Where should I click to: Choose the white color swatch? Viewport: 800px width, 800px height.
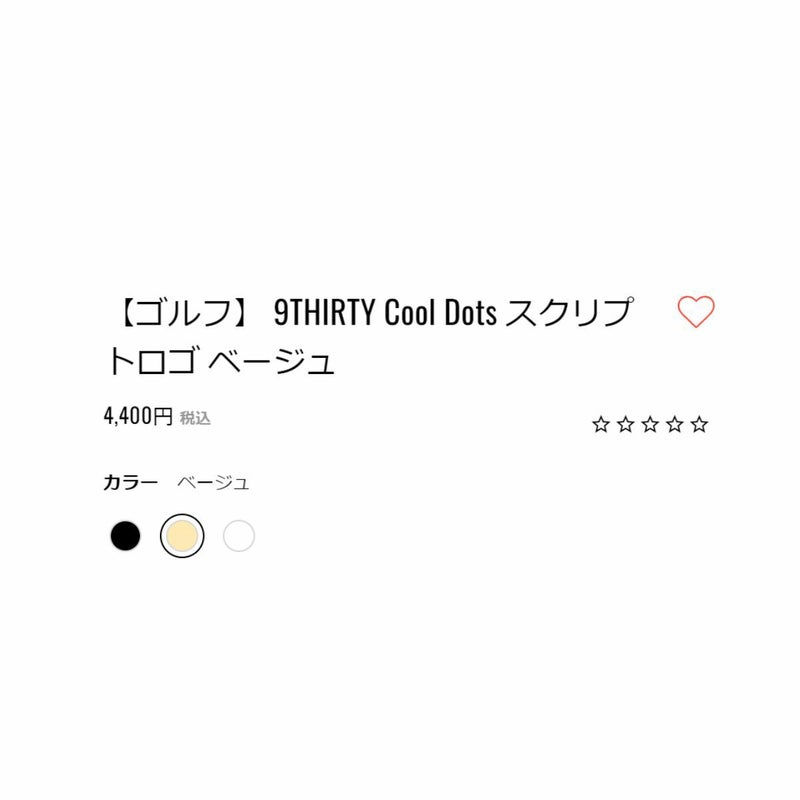point(239,536)
